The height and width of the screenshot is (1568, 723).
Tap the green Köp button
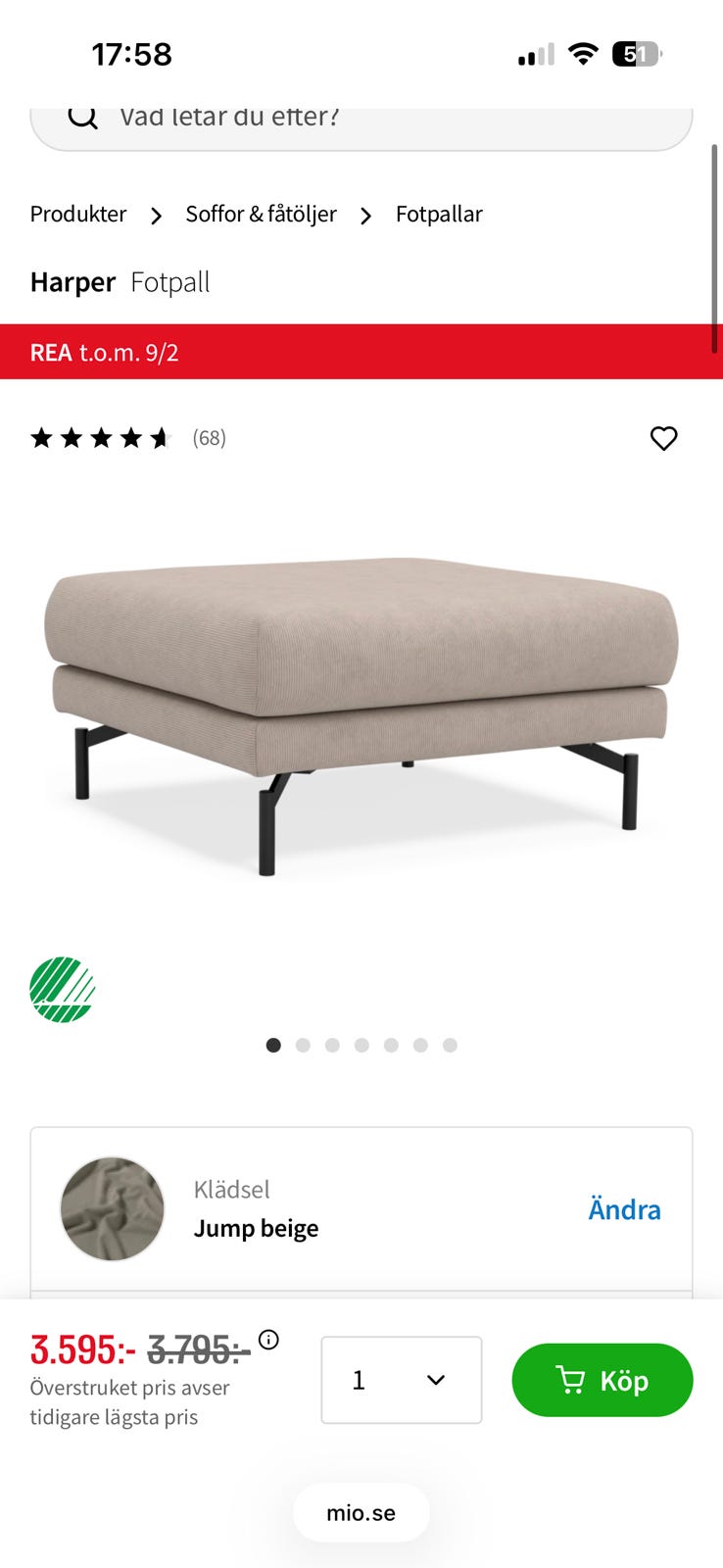click(x=602, y=1380)
